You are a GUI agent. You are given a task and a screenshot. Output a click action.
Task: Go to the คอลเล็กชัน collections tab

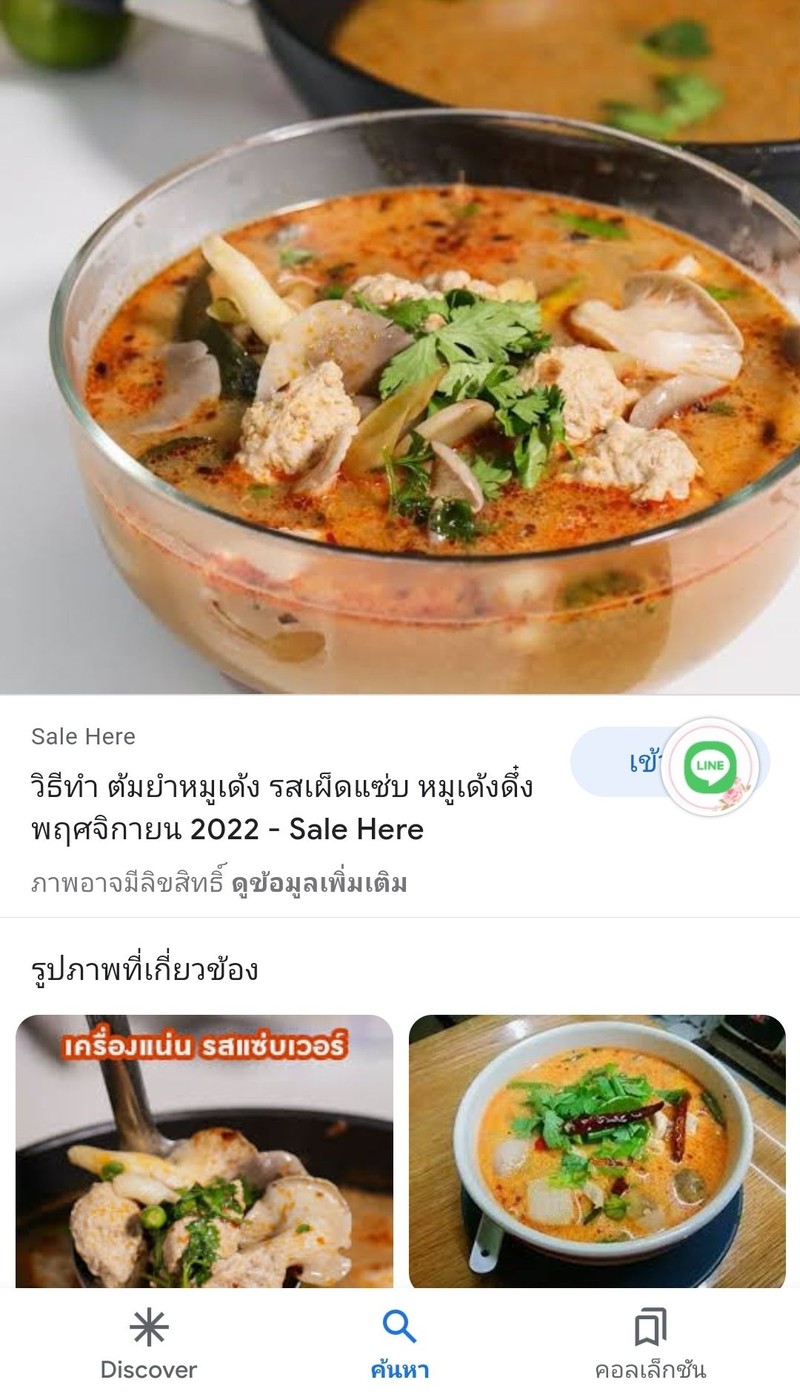(x=650, y=1344)
